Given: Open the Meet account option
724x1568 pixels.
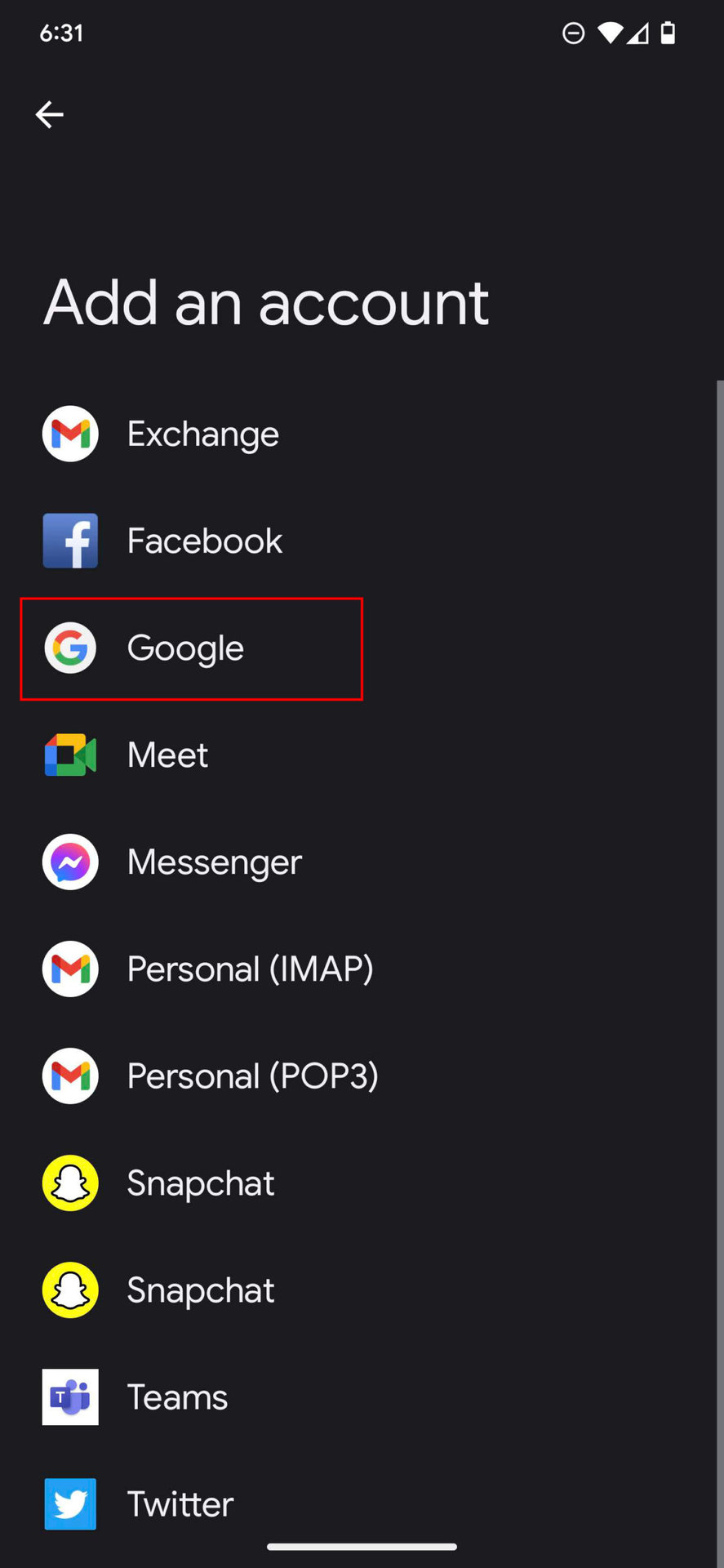Looking at the screenshot, I should [x=362, y=755].
